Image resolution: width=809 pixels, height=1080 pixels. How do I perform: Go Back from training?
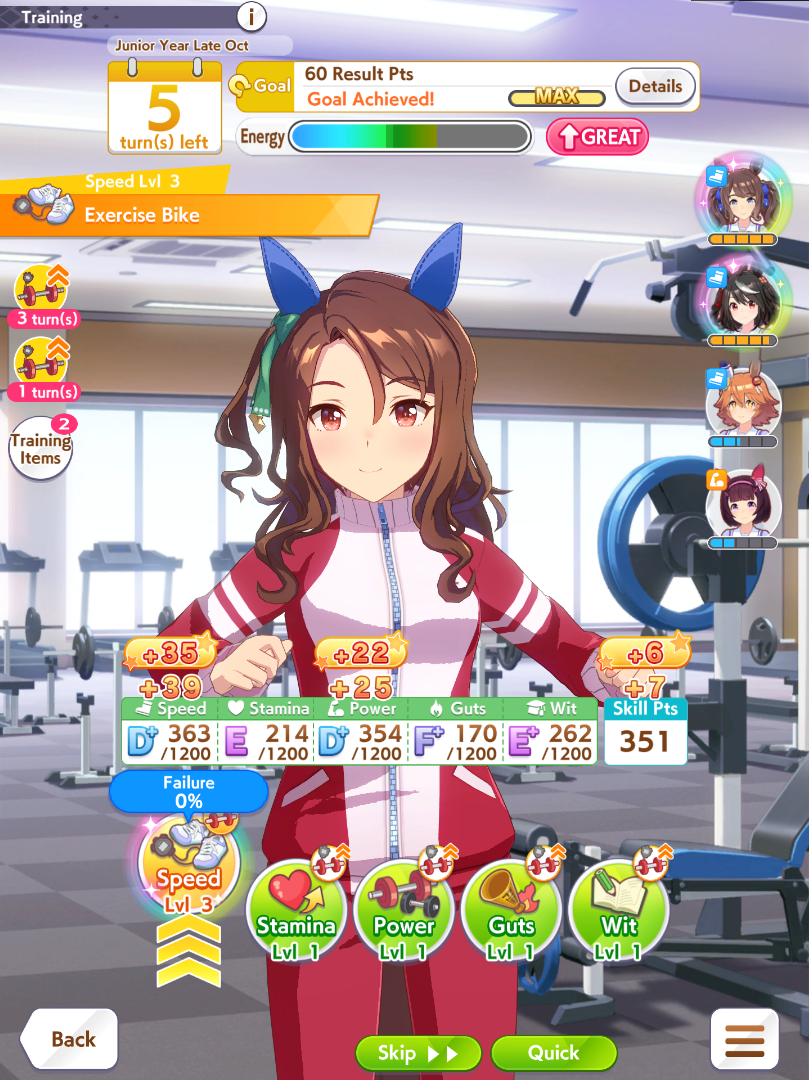[69, 1039]
